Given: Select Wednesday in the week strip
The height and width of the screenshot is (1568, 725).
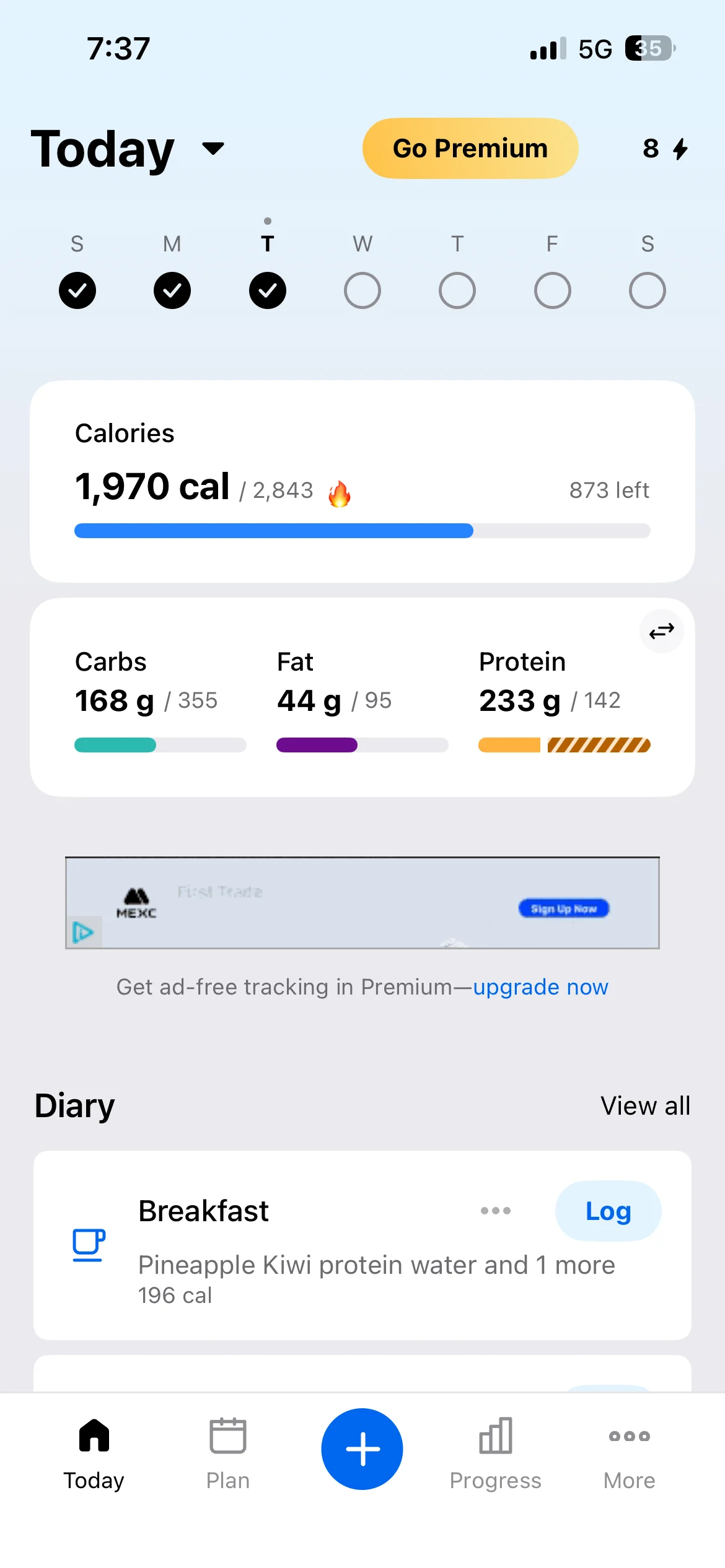Looking at the screenshot, I should pyautogui.click(x=362, y=290).
